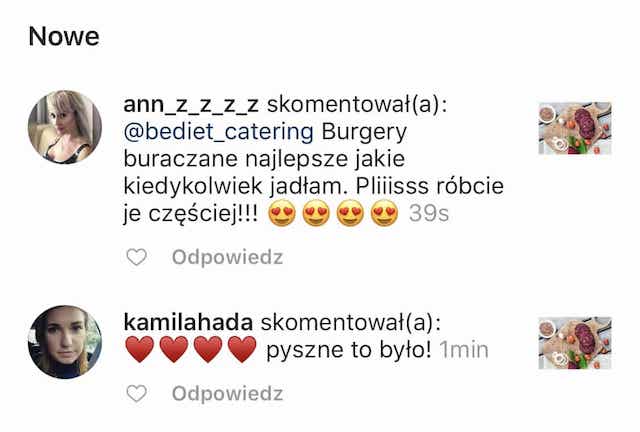Open post thumbnail next to kamilahada's comment
This screenshot has height=432, width=640.
click(574, 343)
